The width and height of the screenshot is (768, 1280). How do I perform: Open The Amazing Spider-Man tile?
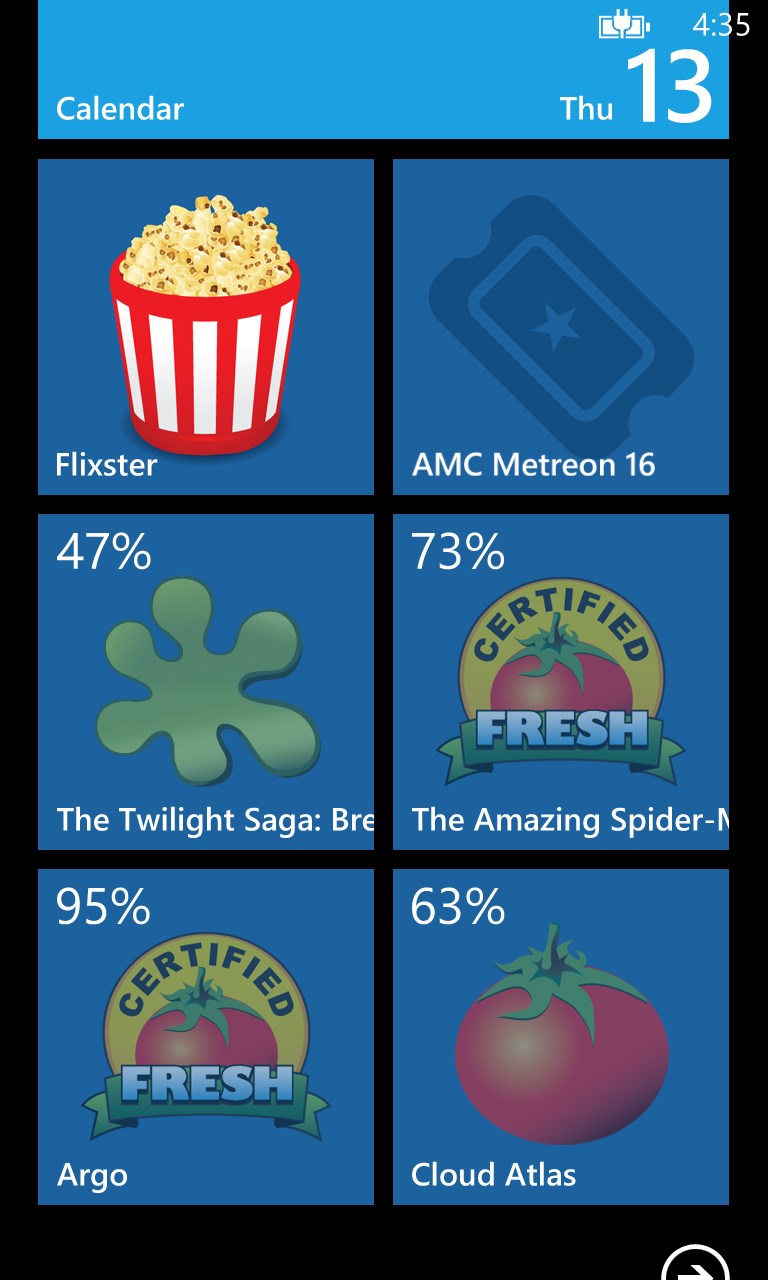[x=560, y=682]
